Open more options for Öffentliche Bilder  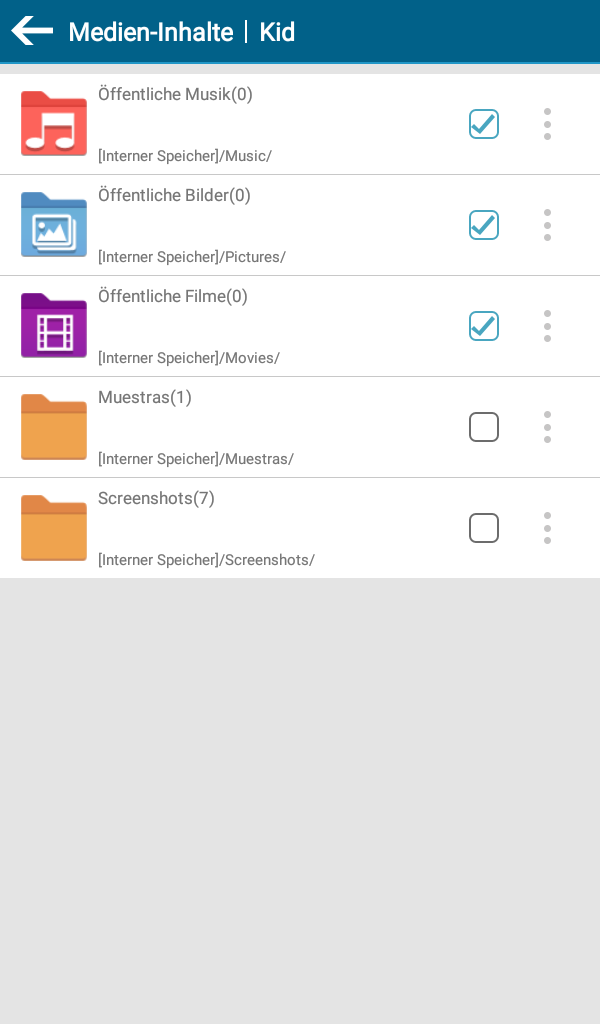pos(547,225)
